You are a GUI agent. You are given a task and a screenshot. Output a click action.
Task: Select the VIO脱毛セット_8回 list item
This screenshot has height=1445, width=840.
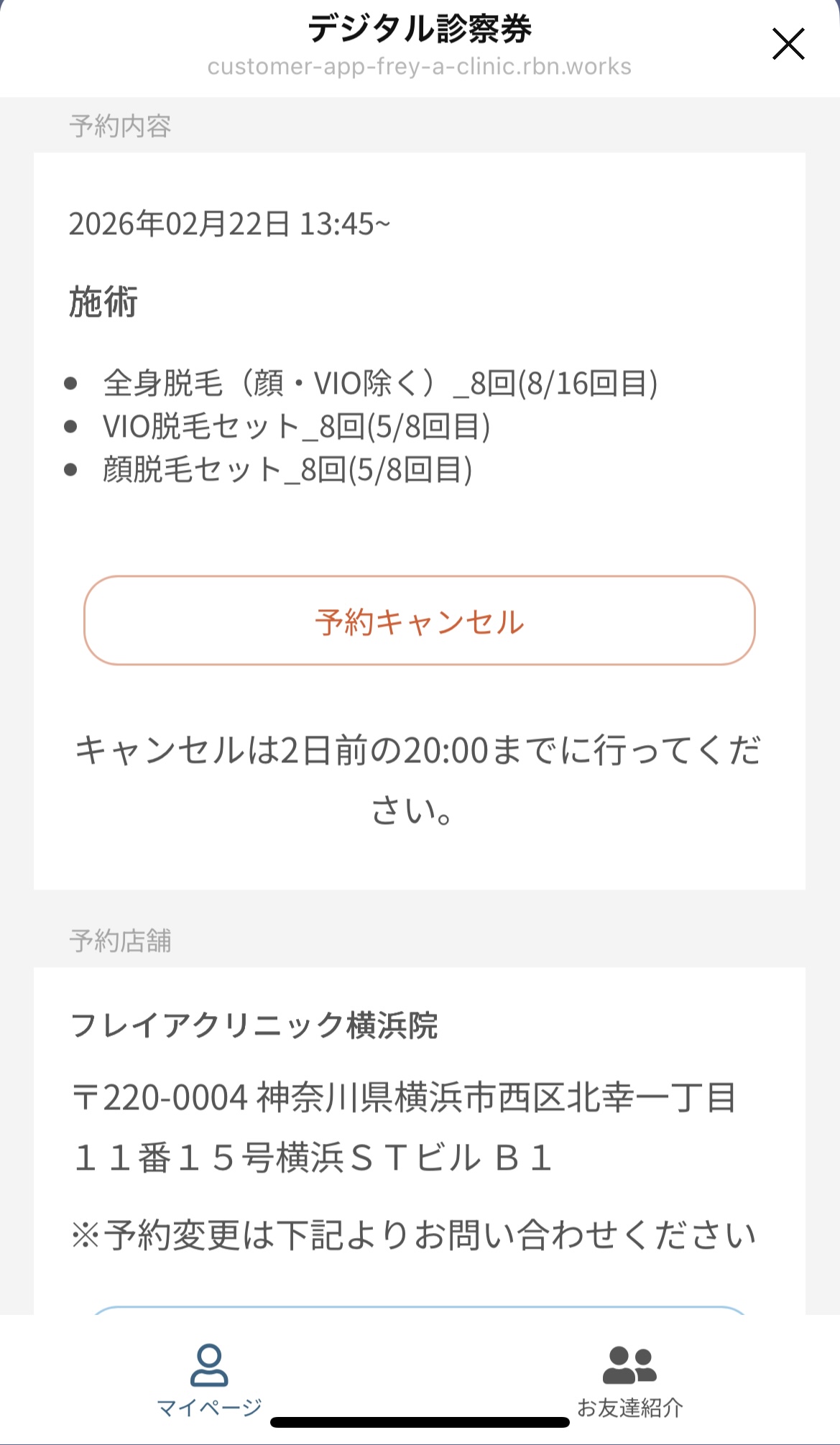pyautogui.click(x=298, y=428)
